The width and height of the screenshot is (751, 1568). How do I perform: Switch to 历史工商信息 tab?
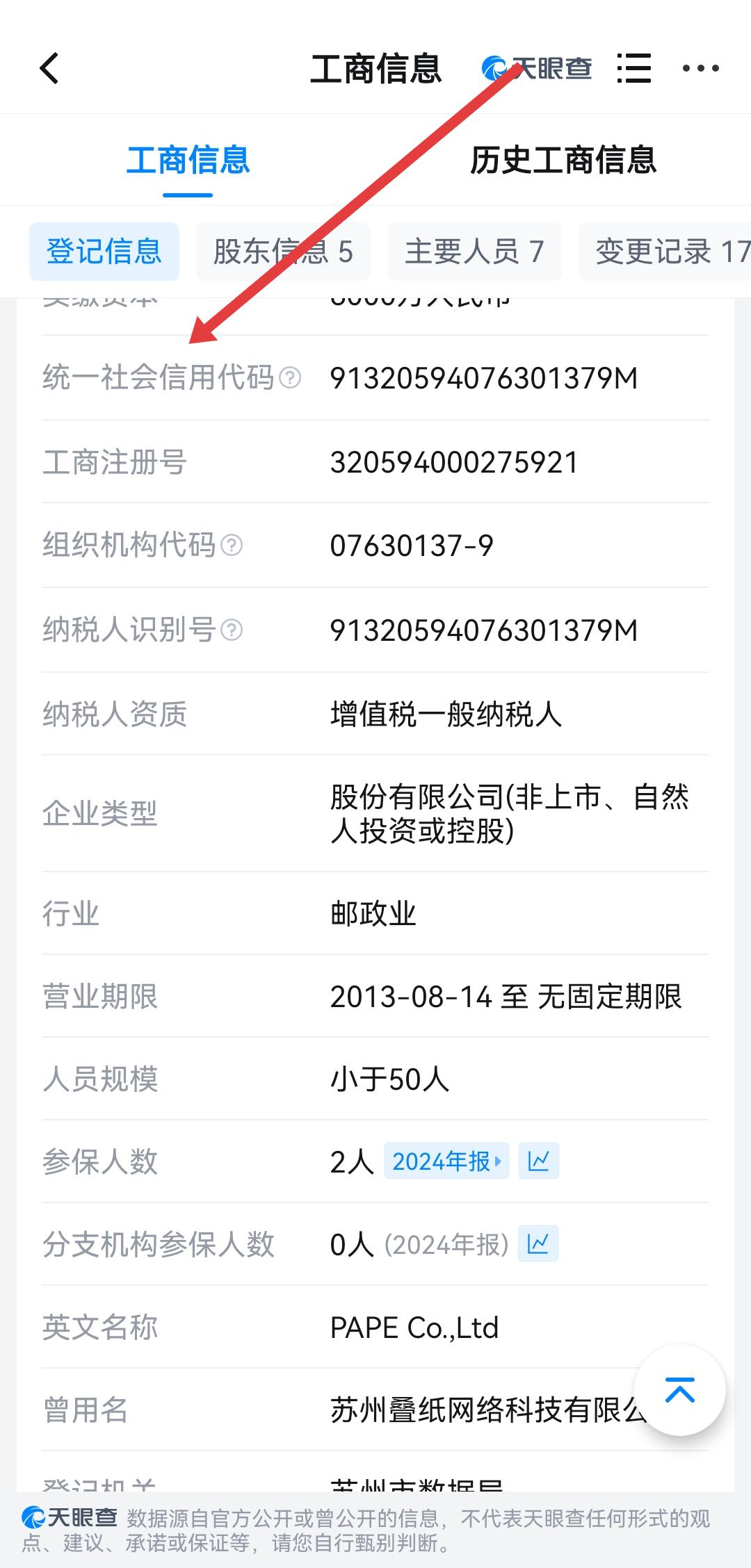(563, 160)
